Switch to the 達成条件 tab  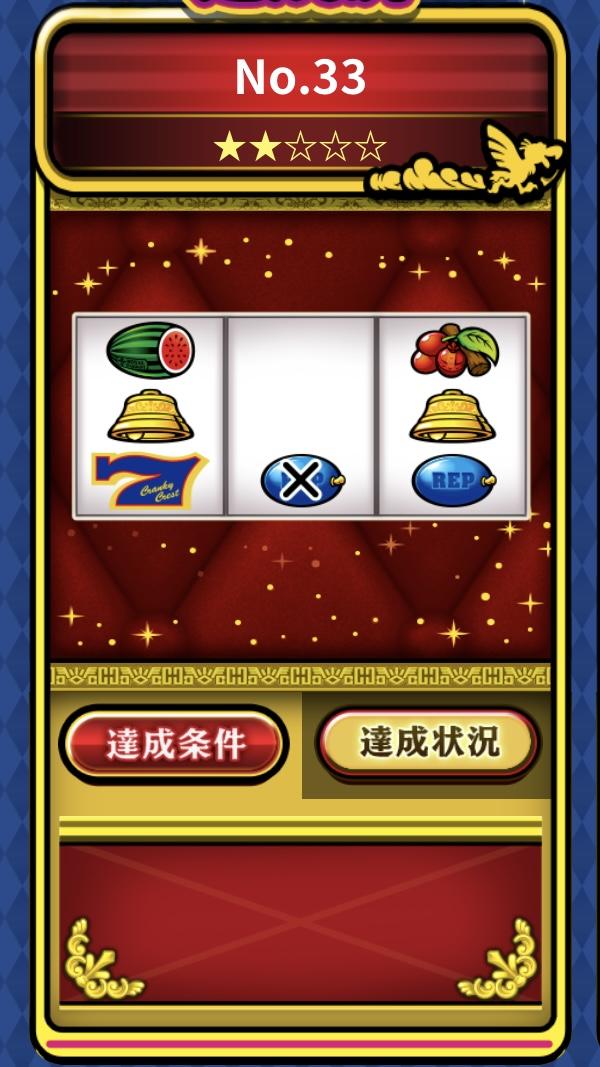[x=174, y=744]
